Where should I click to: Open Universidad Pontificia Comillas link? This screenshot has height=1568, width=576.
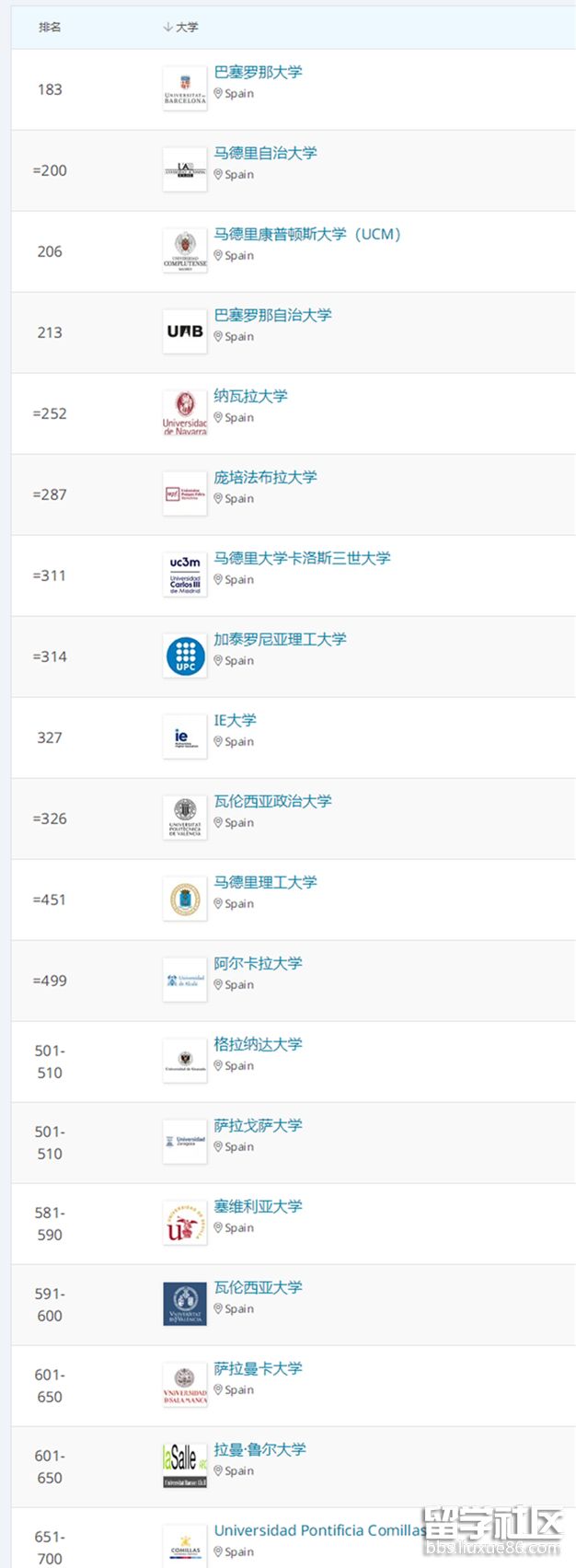[x=317, y=1530]
